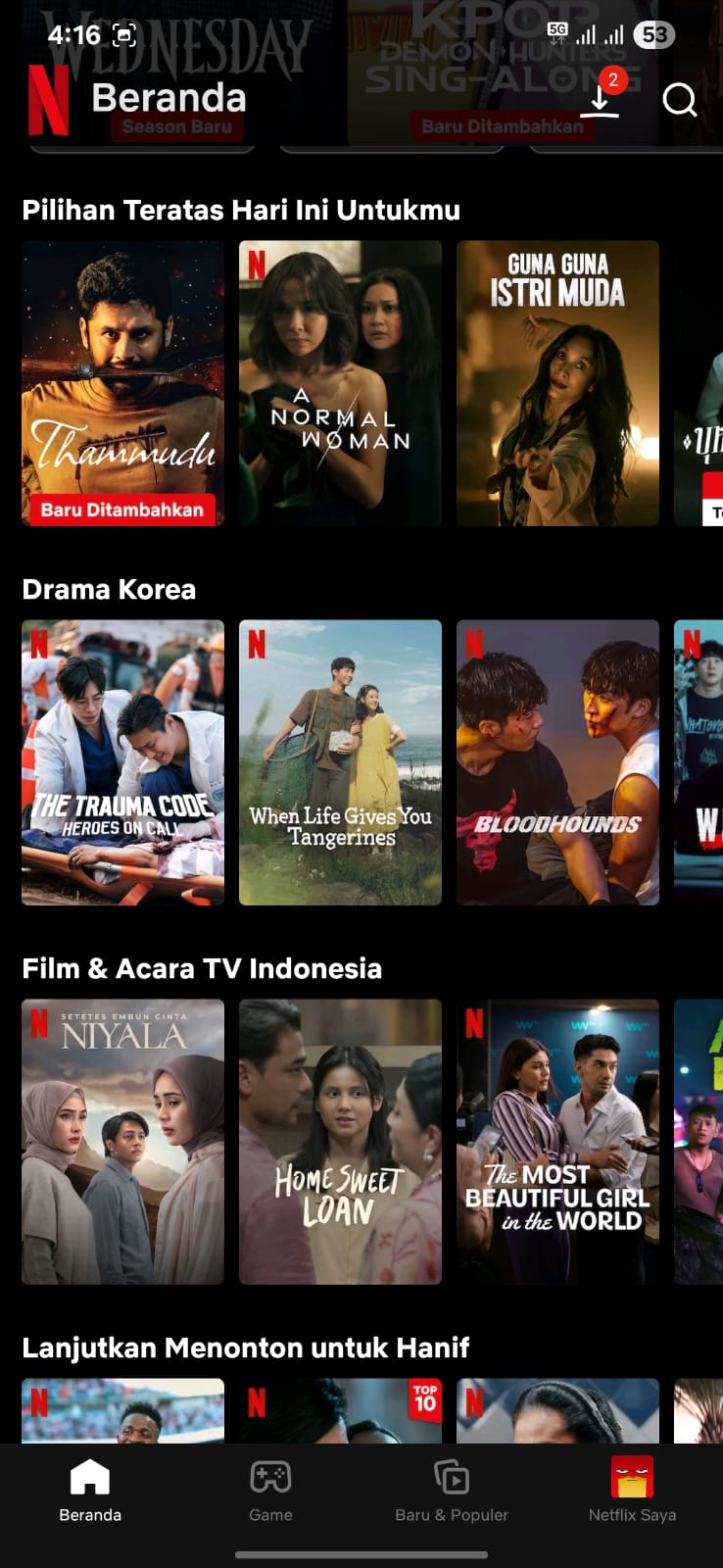Select the Beranda tab
The height and width of the screenshot is (1568, 723).
90,1492
